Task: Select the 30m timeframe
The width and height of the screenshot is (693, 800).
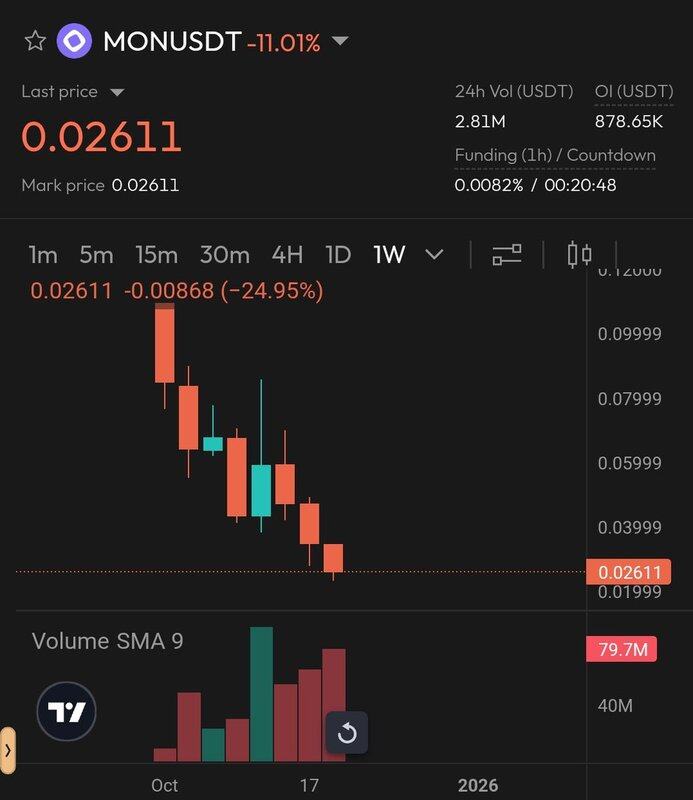Action: coord(224,255)
